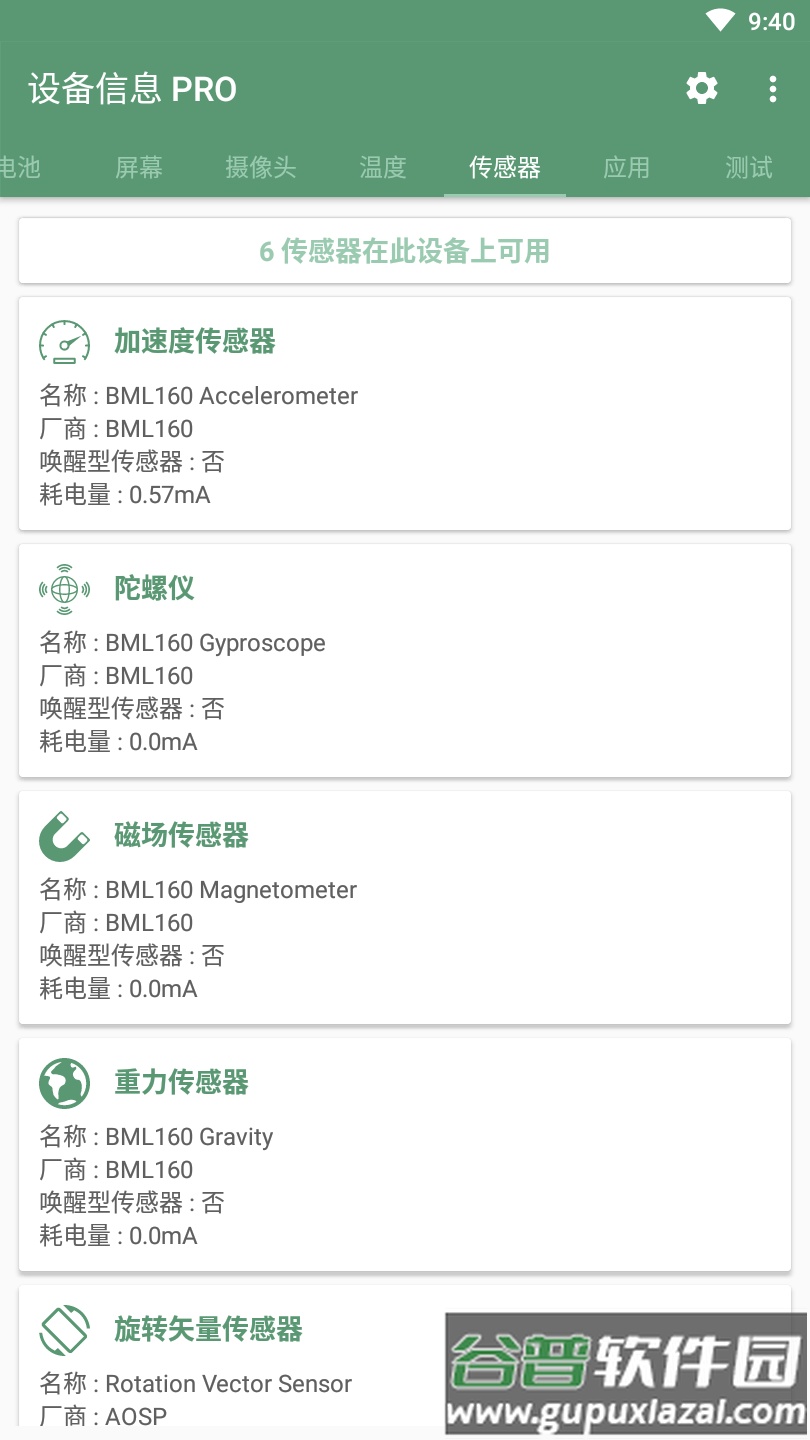The image size is (810, 1440).
Task: Select the gyroscope icon
Action: [x=64, y=589]
